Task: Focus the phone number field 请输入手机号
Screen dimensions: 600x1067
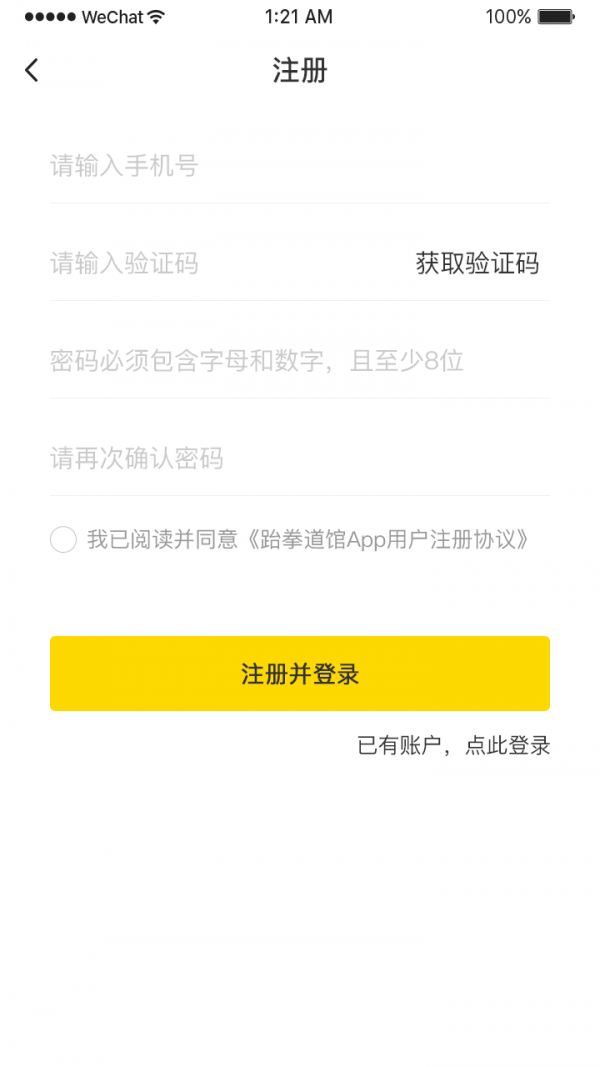Action: pyautogui.click(x=299, y=166)
